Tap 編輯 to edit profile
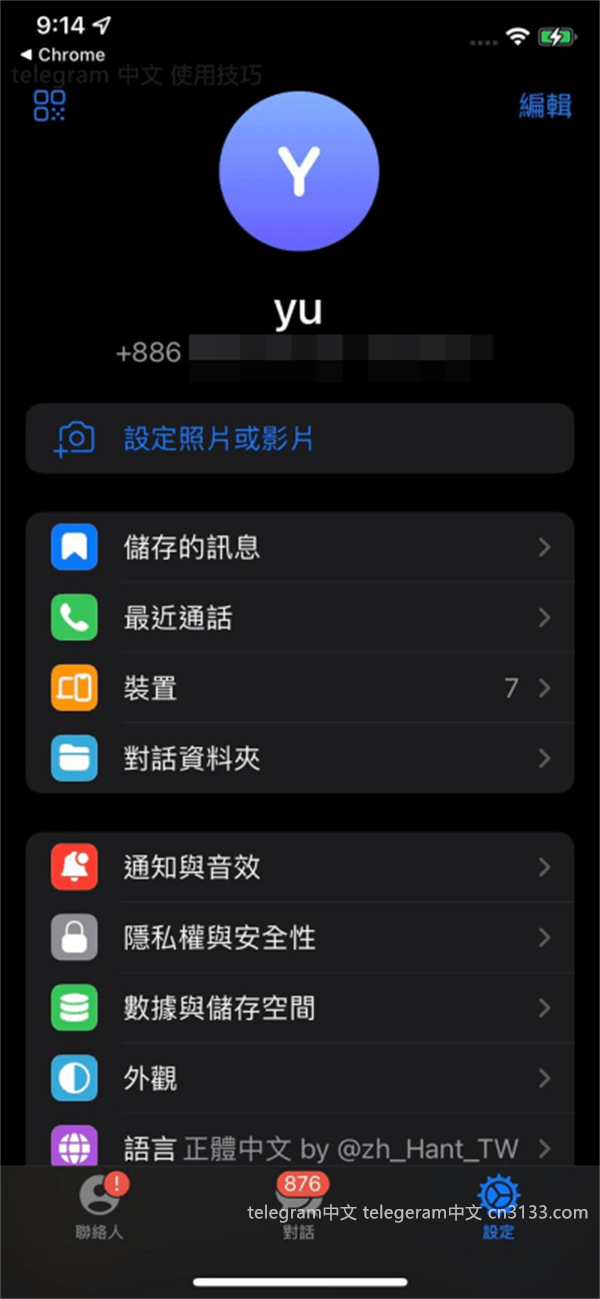Image resolution: width=600 pixels, height=1299 pixels. (x=545, y=105)
